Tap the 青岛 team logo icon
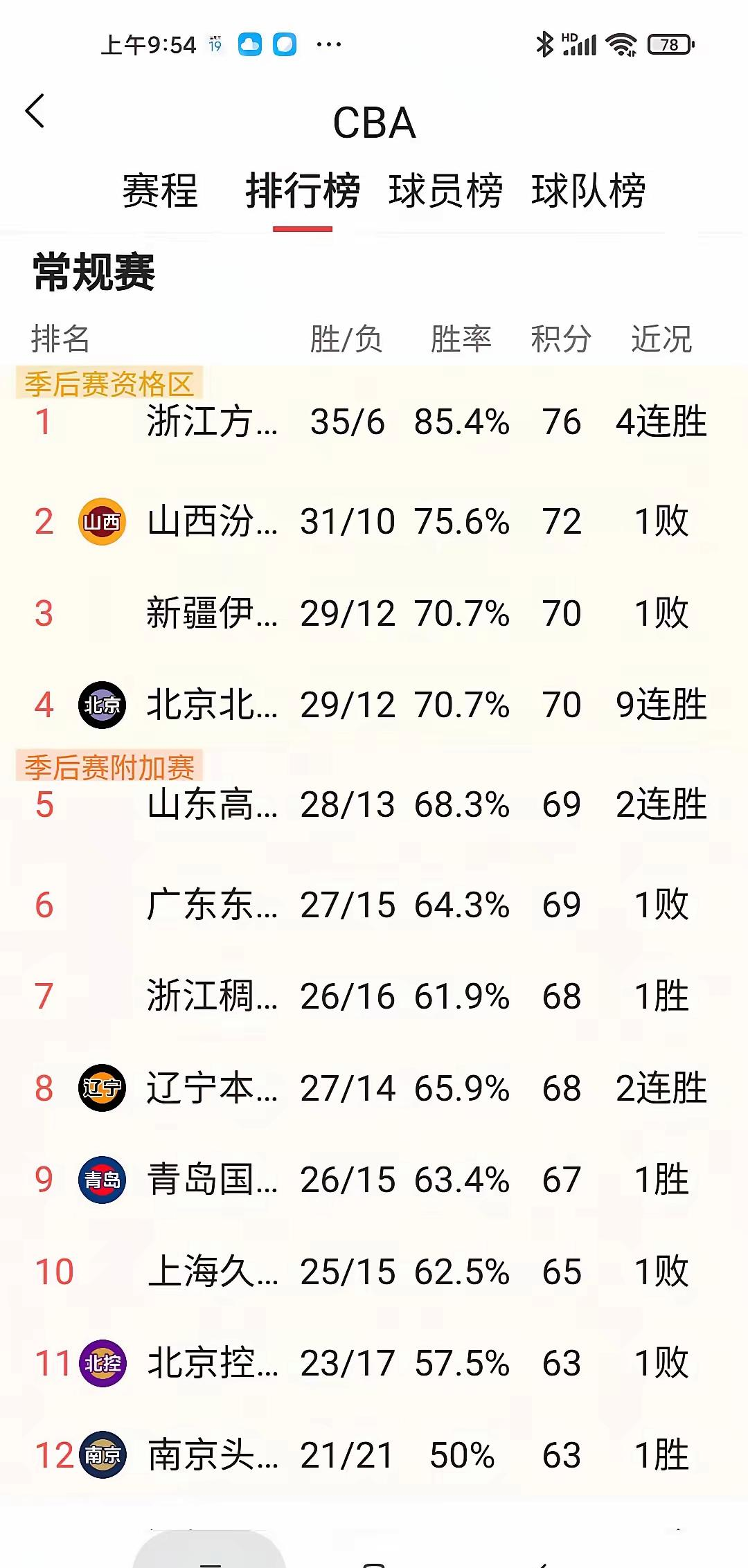 click(x=101, y=1180)
